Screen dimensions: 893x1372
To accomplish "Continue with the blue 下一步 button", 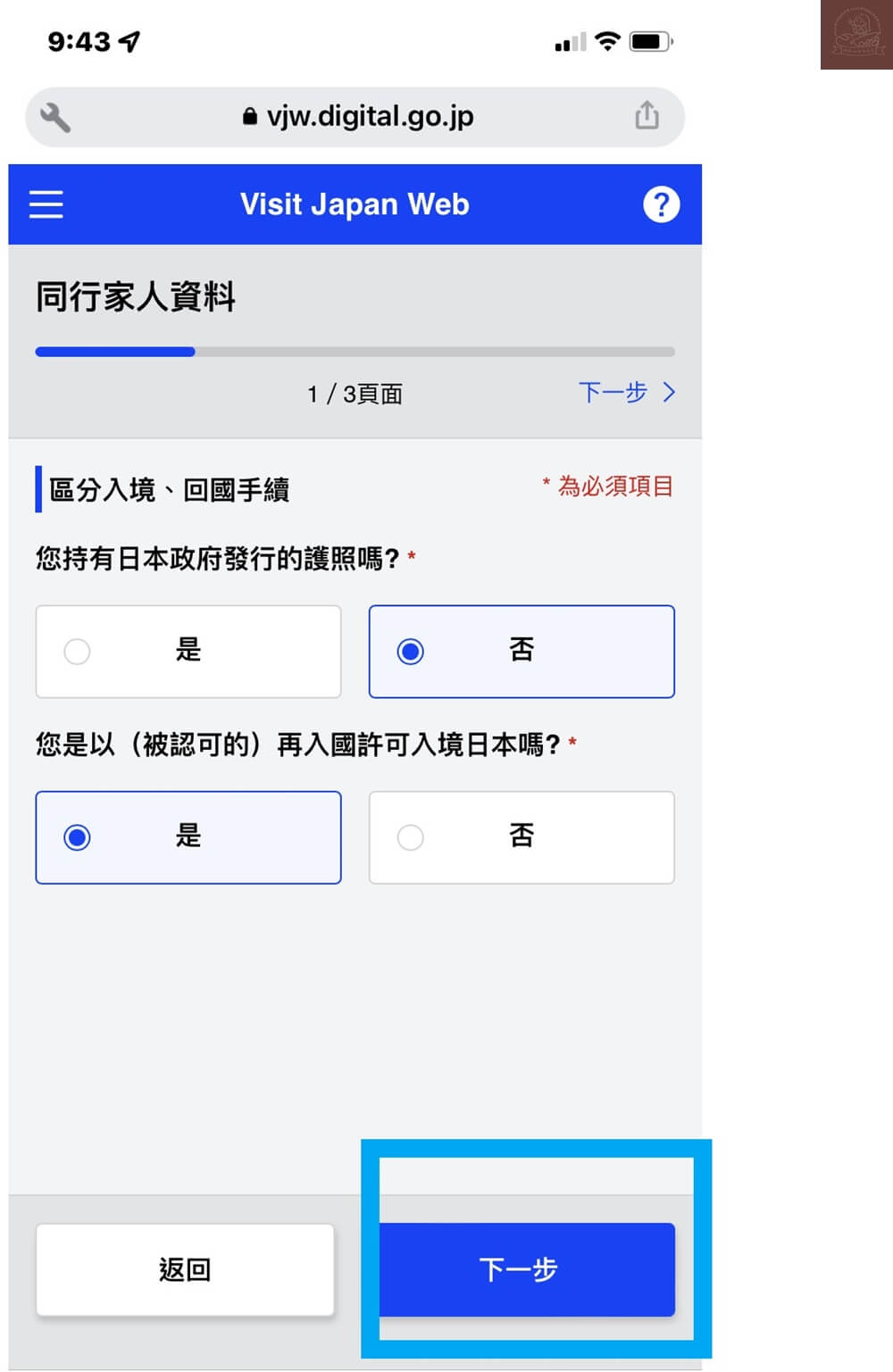I will tap(527, 1269).
